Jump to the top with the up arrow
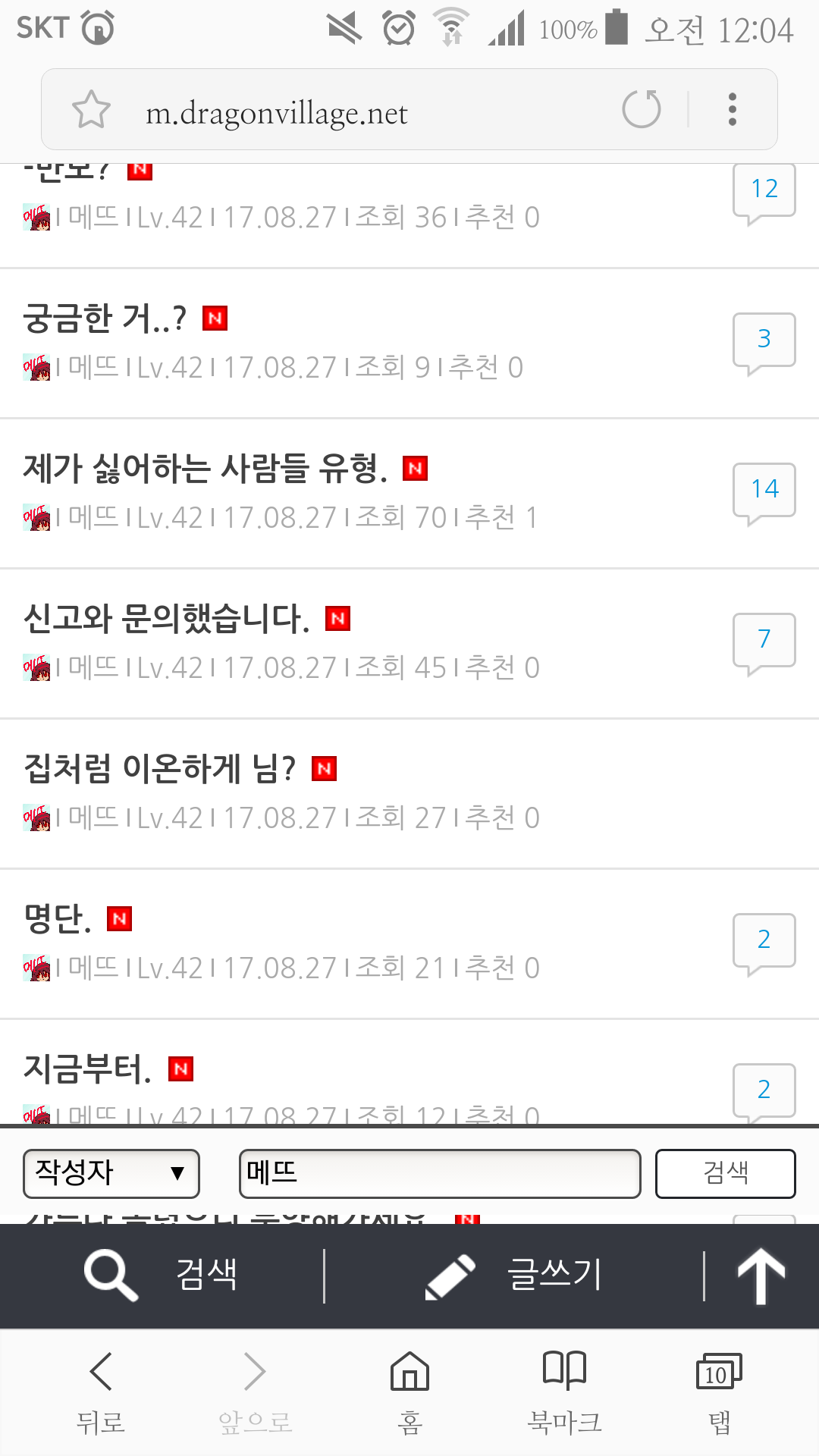 coord(761,1276)
